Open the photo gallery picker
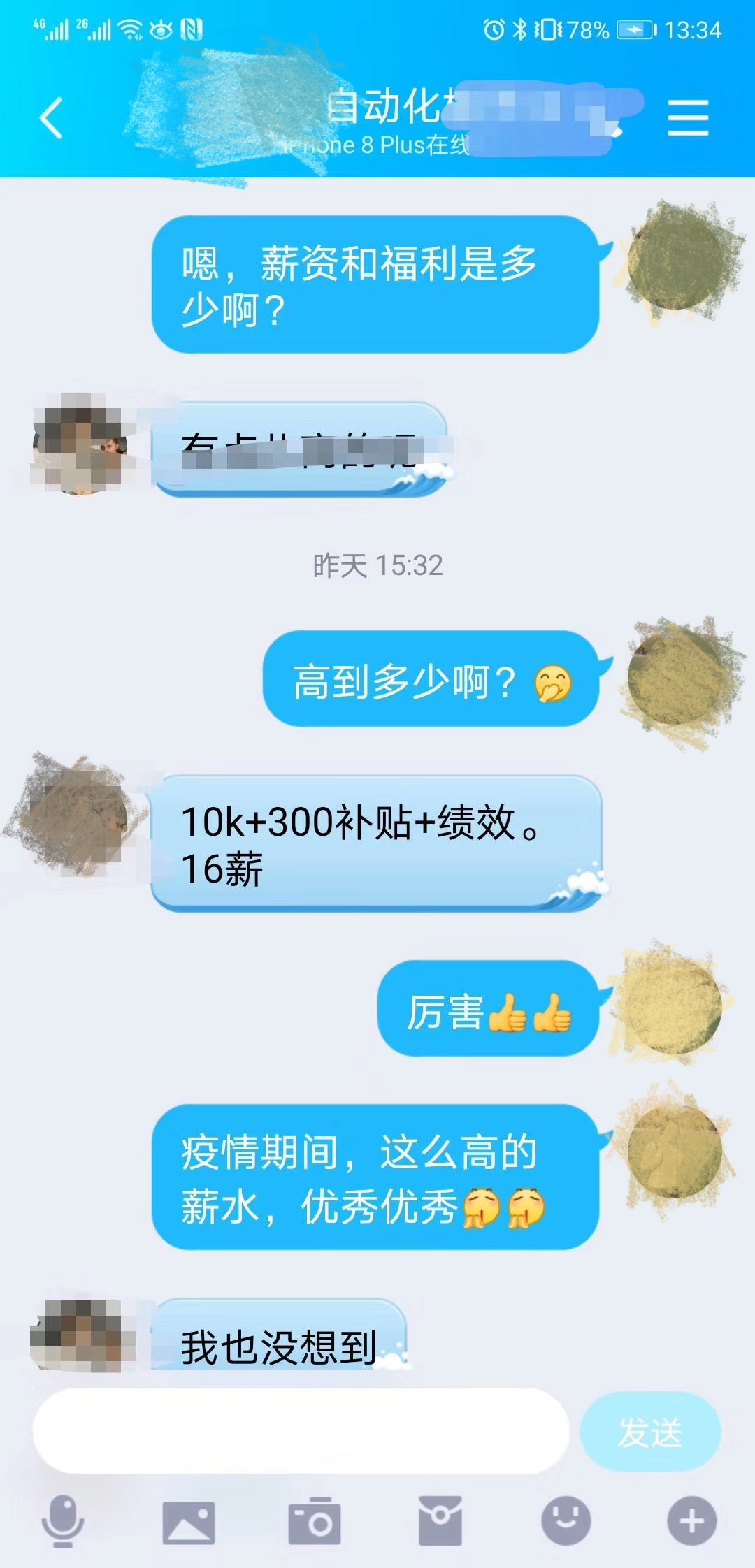Image resolution: width=755 pixels, height=1568 pixels. coord(189,1522)
